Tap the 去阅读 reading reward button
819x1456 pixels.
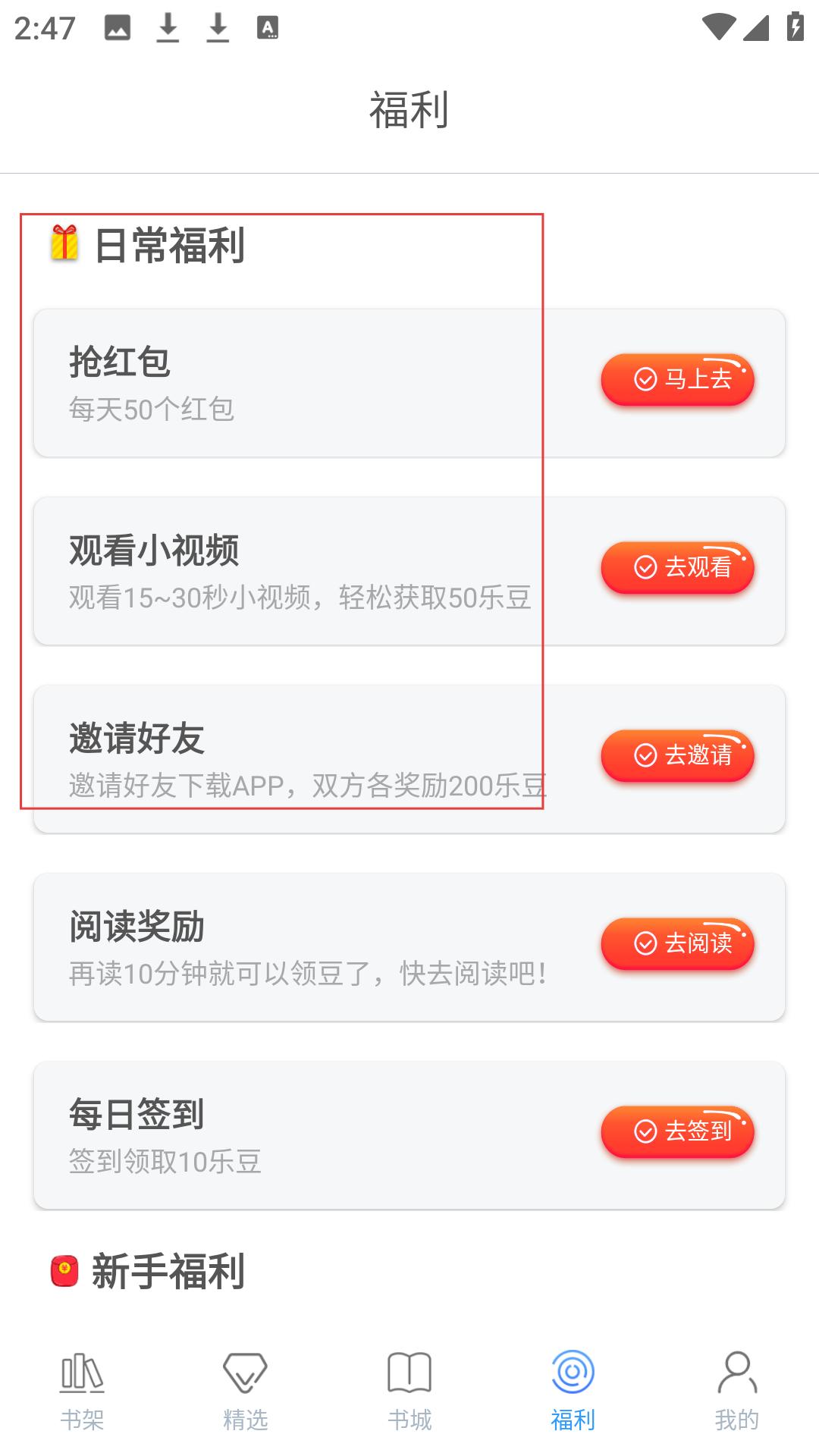[677, 943]
